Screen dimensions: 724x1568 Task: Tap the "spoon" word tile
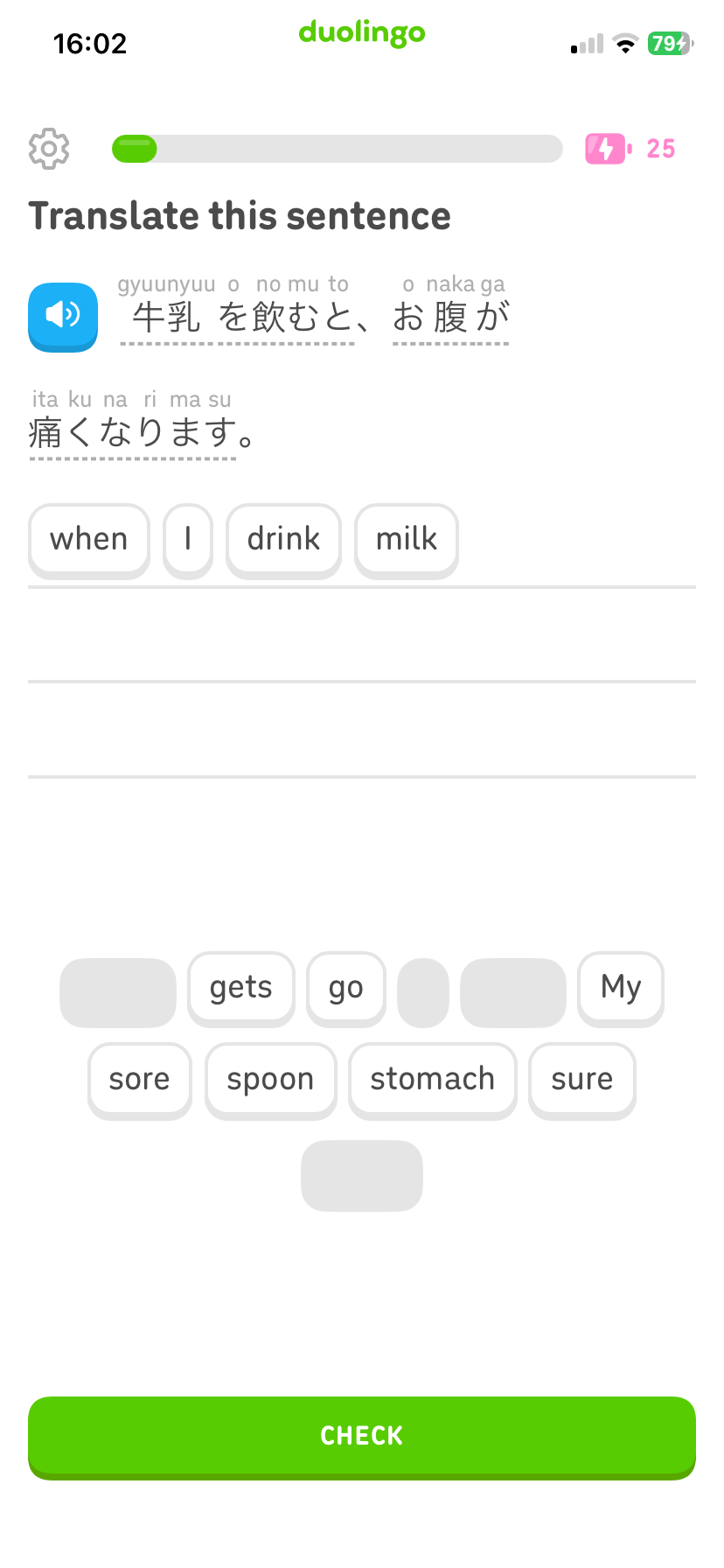click(270, 1080)
